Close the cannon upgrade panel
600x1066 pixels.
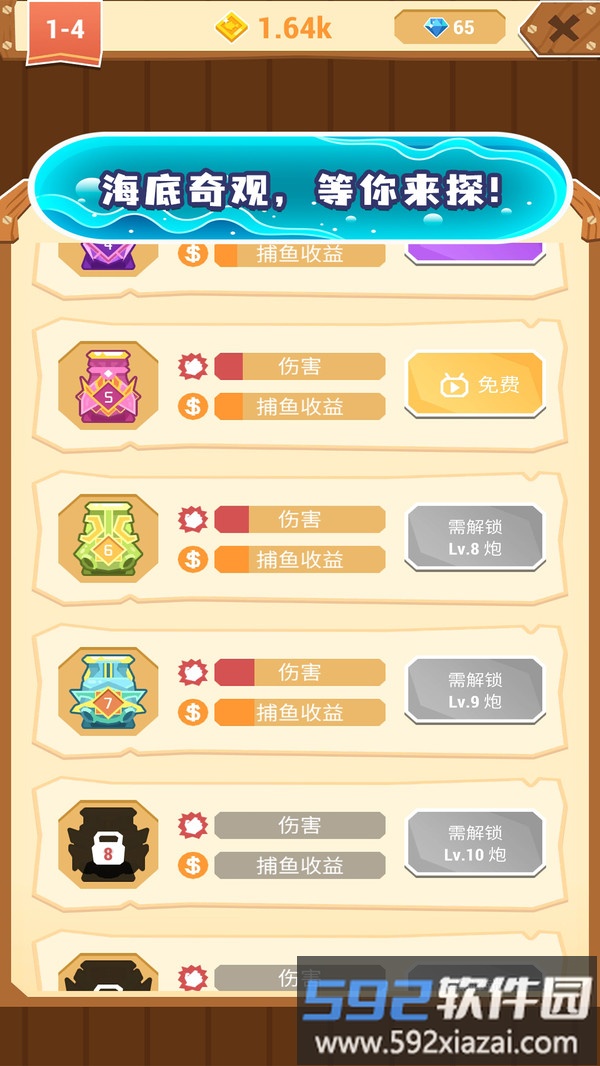pos(563,28)
